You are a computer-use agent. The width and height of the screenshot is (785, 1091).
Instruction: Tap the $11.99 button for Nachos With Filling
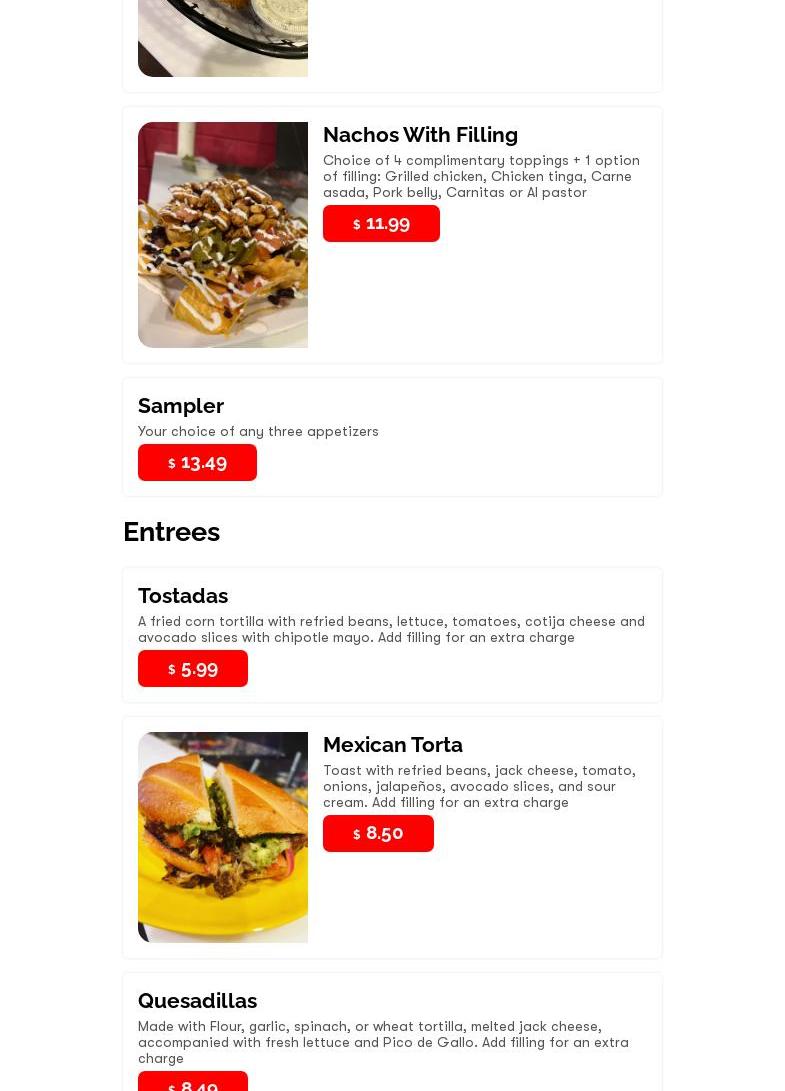pyautogui.click(x=381, y=223)
